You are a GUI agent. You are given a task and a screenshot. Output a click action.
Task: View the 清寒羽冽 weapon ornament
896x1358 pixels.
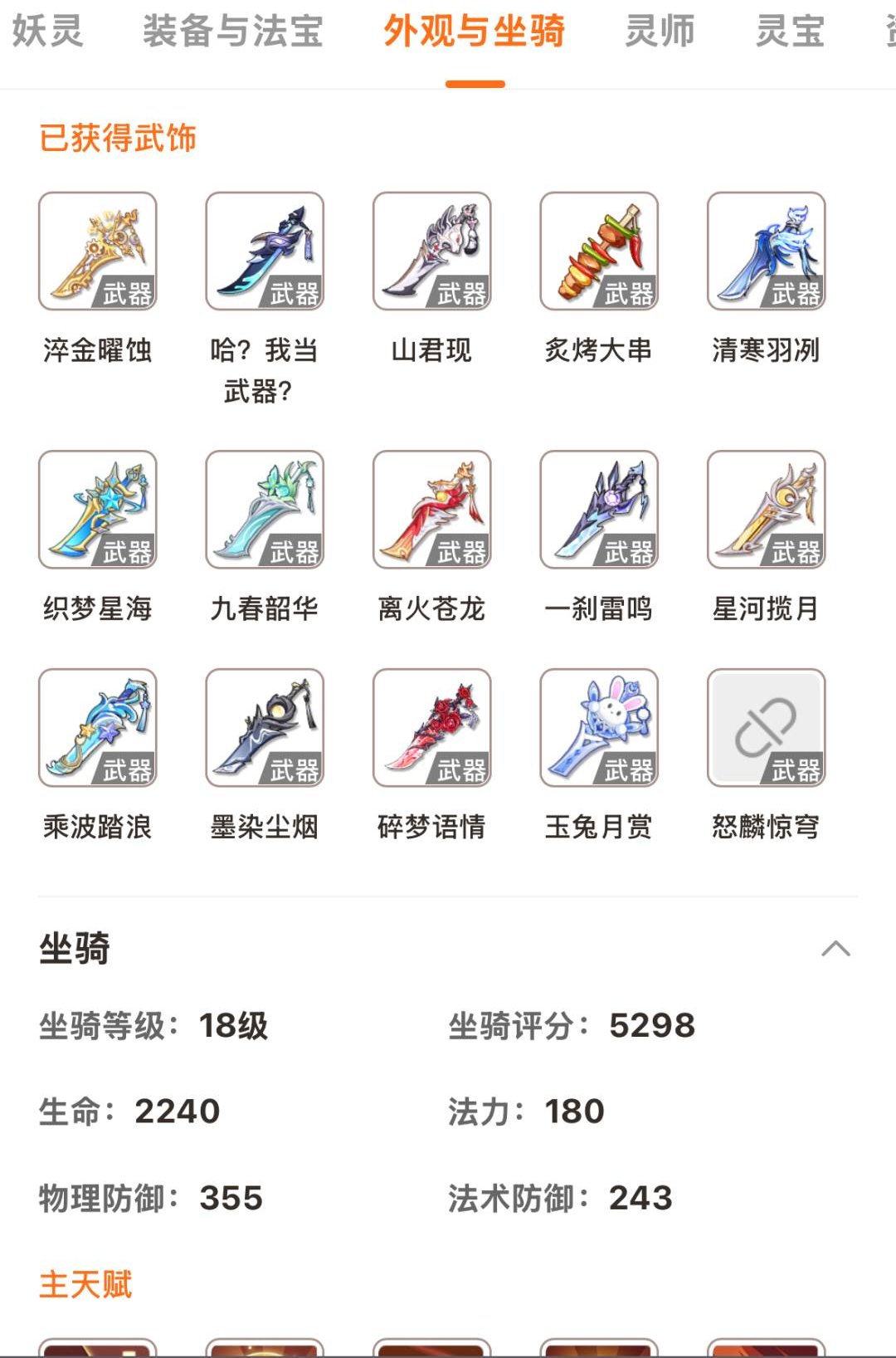(x=766, y=252)
